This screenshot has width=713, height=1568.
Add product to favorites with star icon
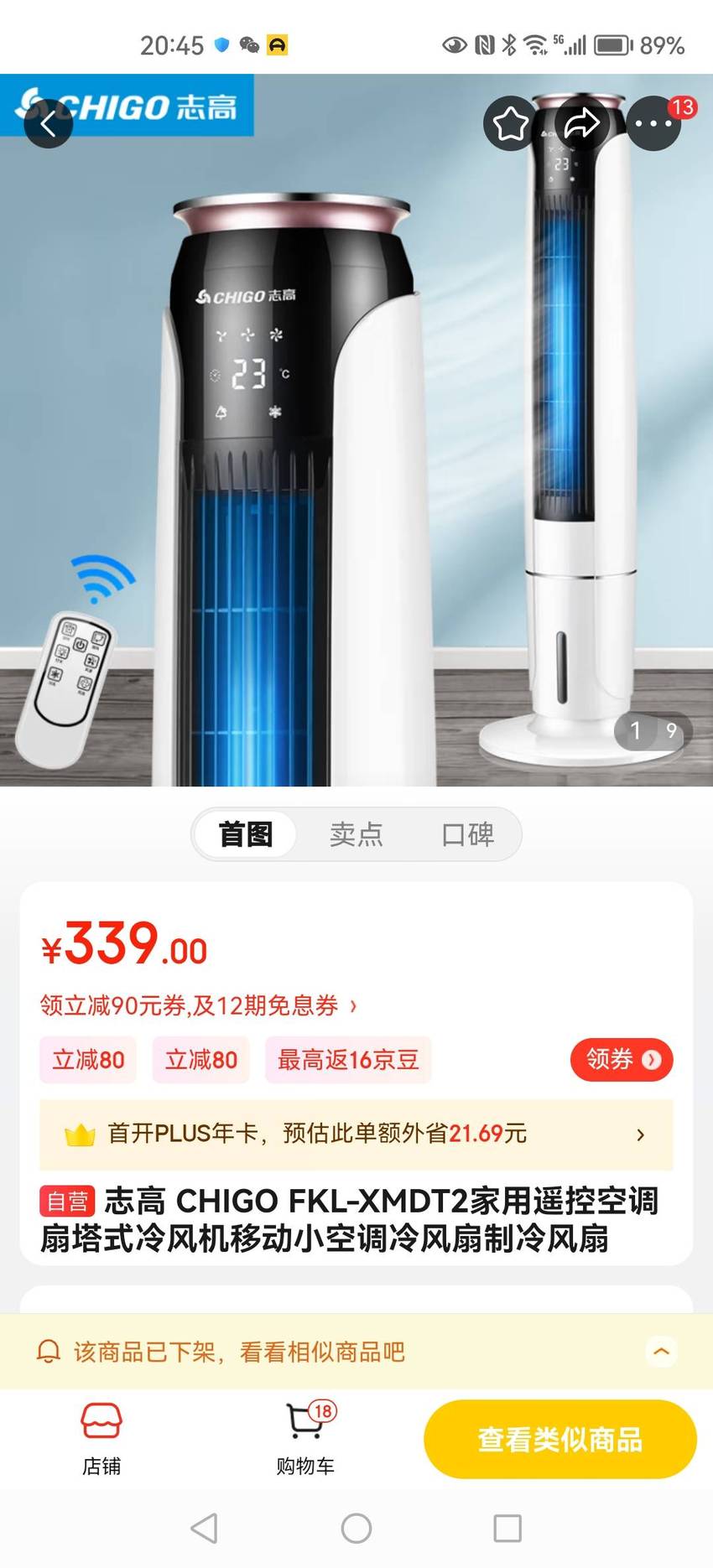tap(510, 124)
